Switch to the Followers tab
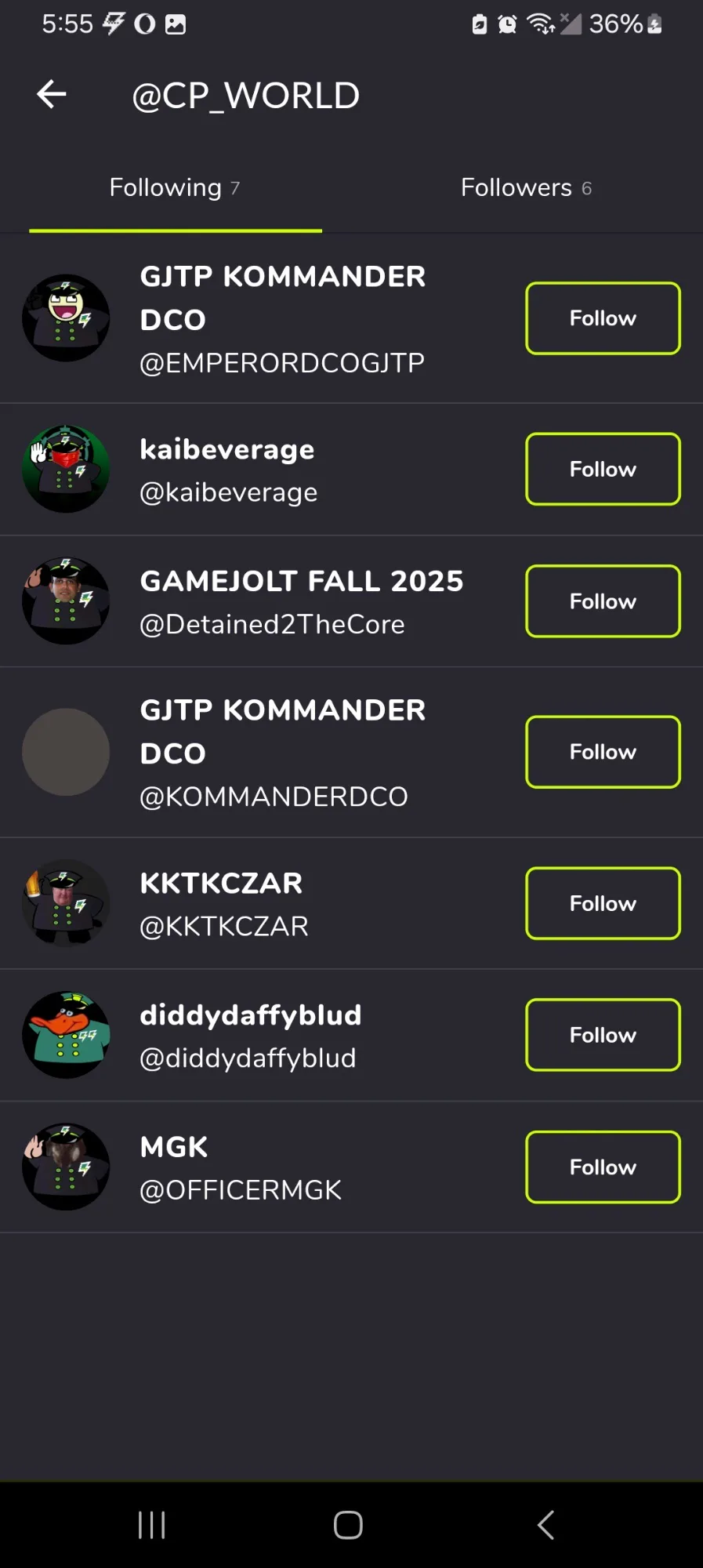The image size is (703, 1568). tap(527, 188)
